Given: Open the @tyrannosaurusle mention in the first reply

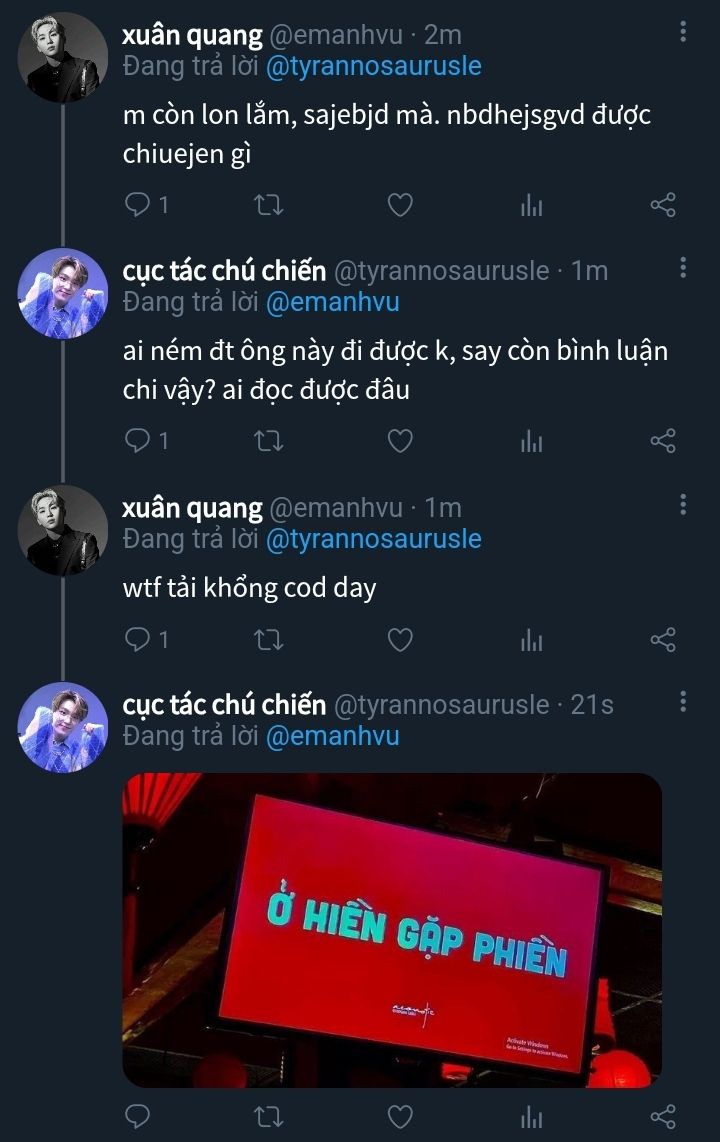Looking at the screenshot, I should (x=373, y=67).
